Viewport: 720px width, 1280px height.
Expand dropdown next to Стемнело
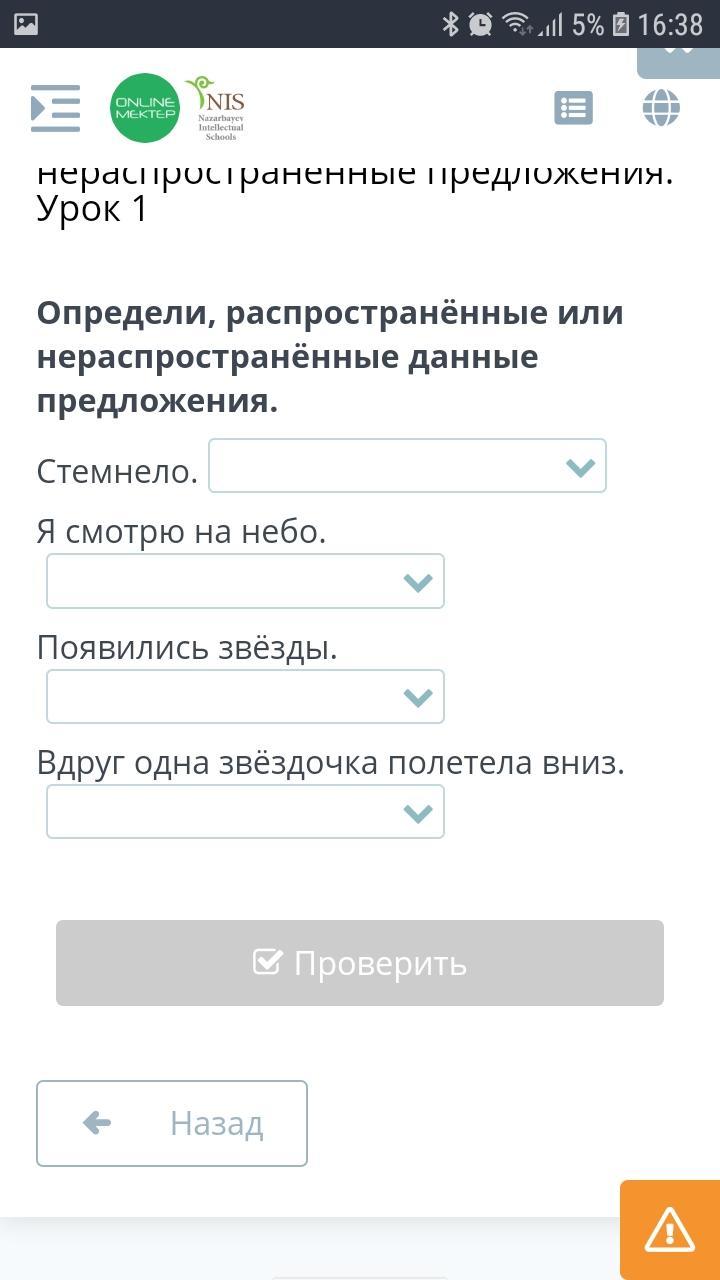pos(407,466)
